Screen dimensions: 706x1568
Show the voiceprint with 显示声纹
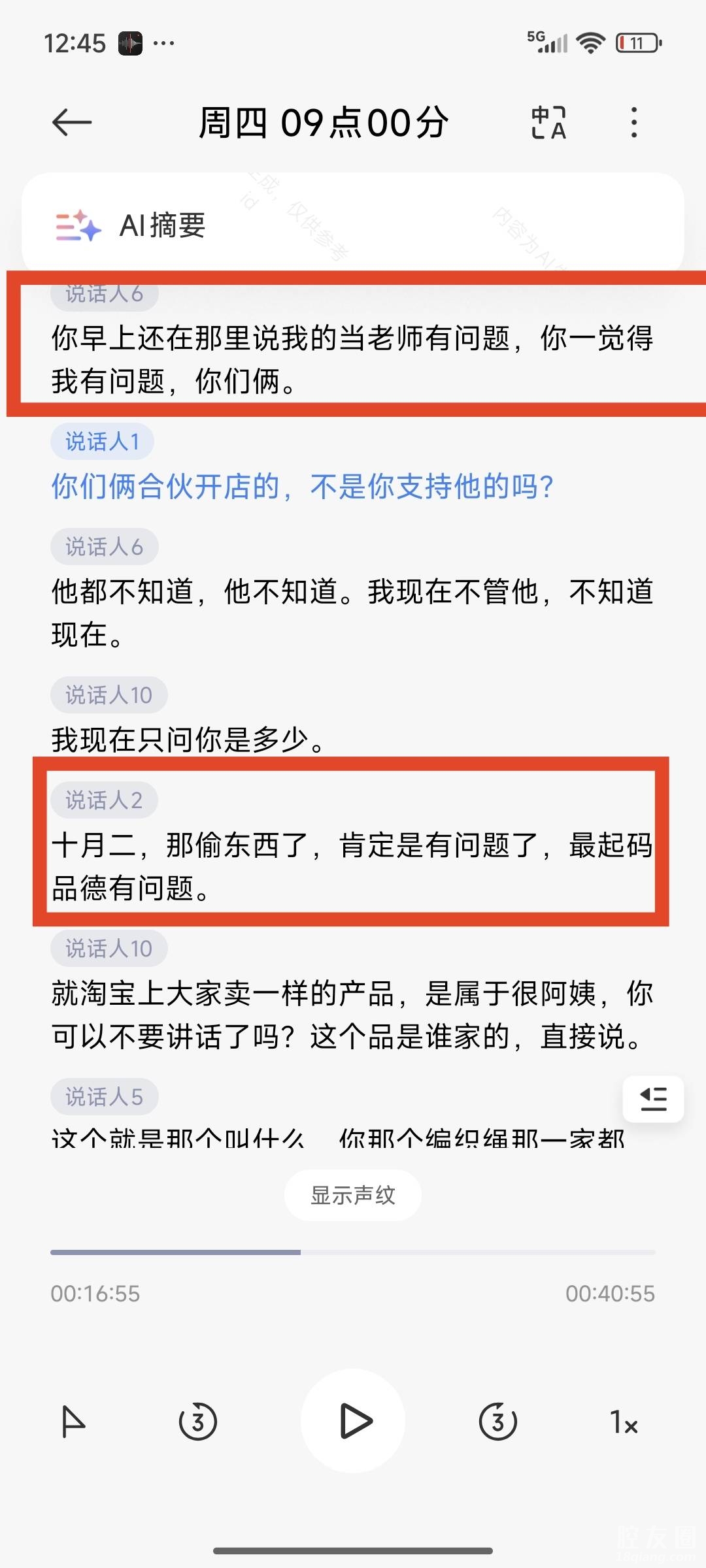pyautogui.click(x=353, y=1195)
